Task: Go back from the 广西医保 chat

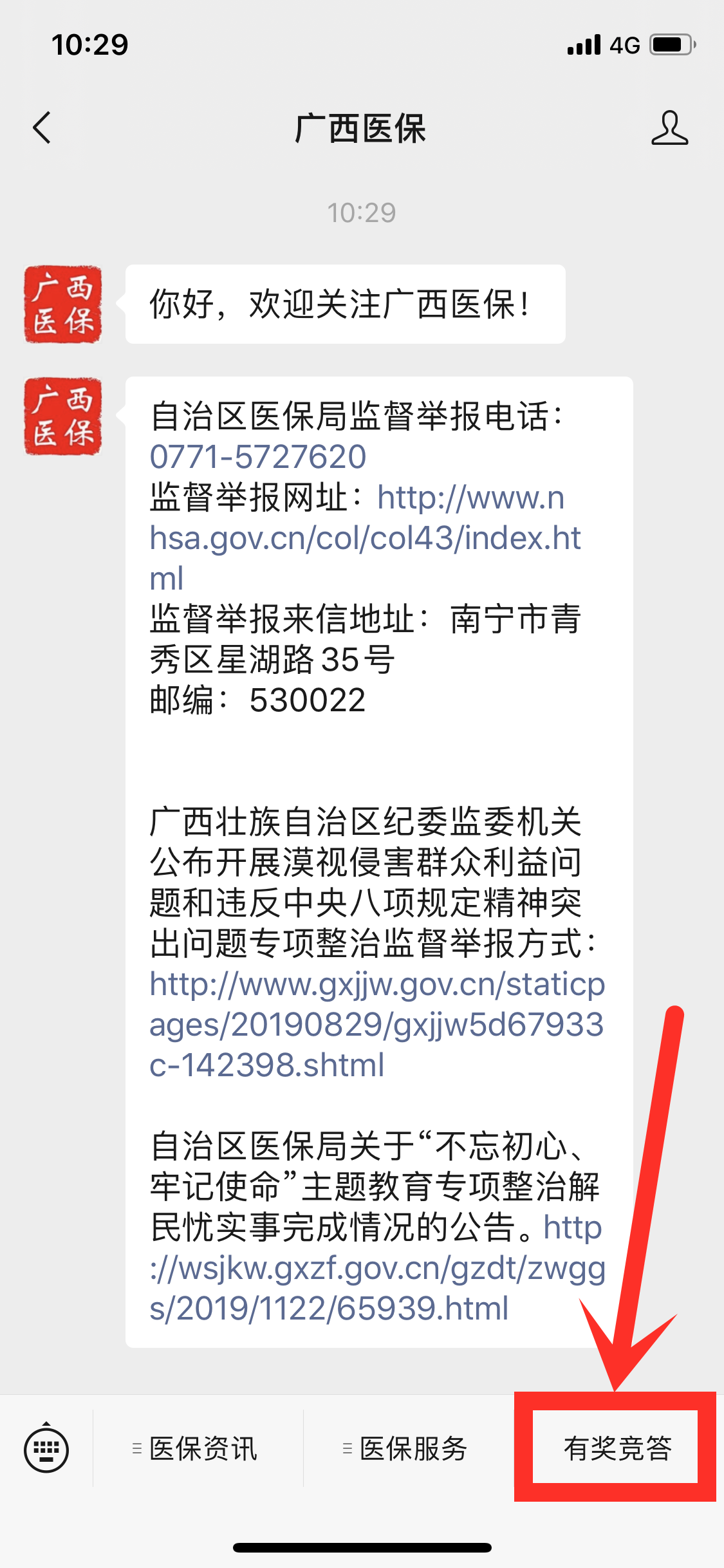Action: click(42, 127)
